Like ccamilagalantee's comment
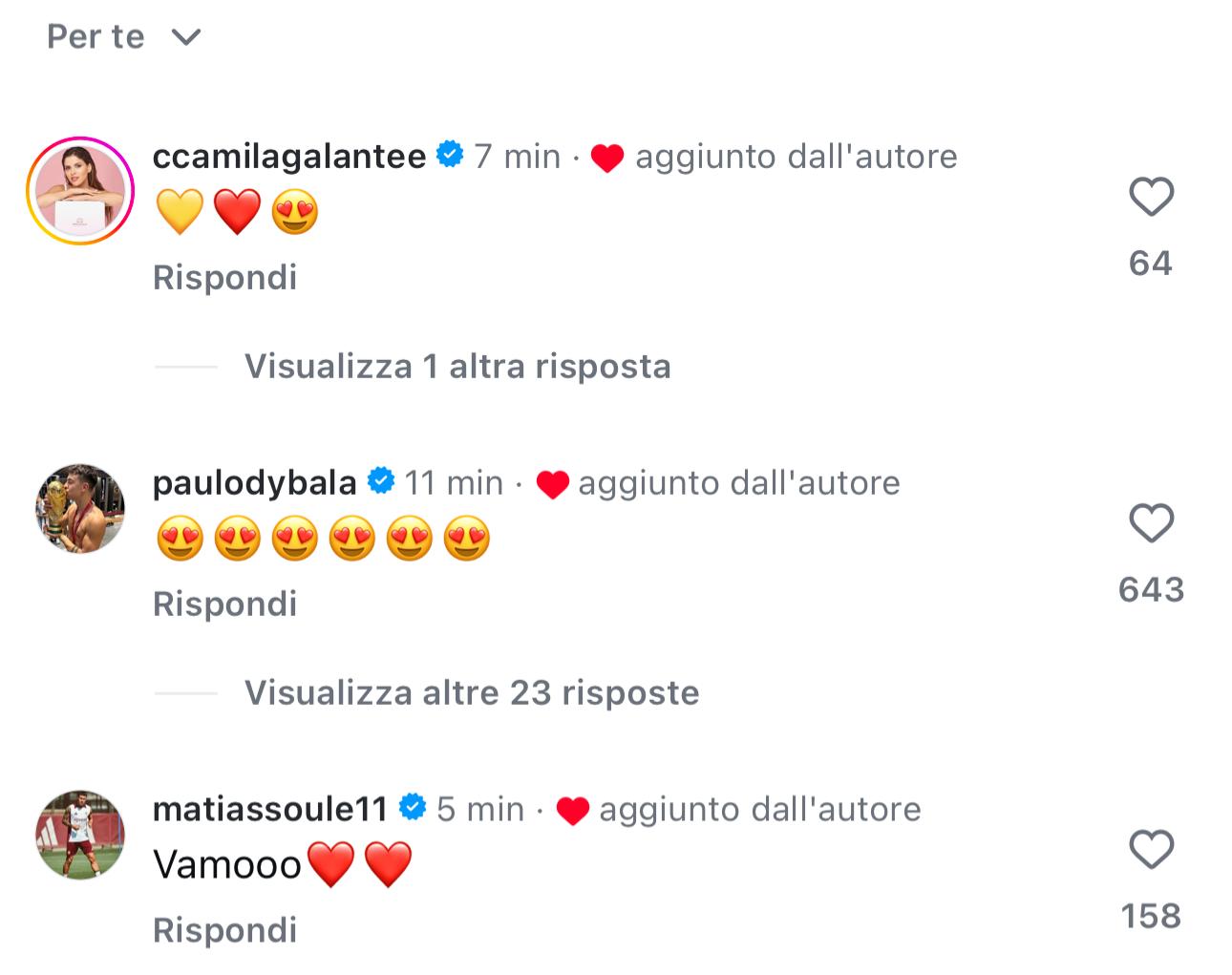This screenshot has width=1232, height=975. [1151, 198]
